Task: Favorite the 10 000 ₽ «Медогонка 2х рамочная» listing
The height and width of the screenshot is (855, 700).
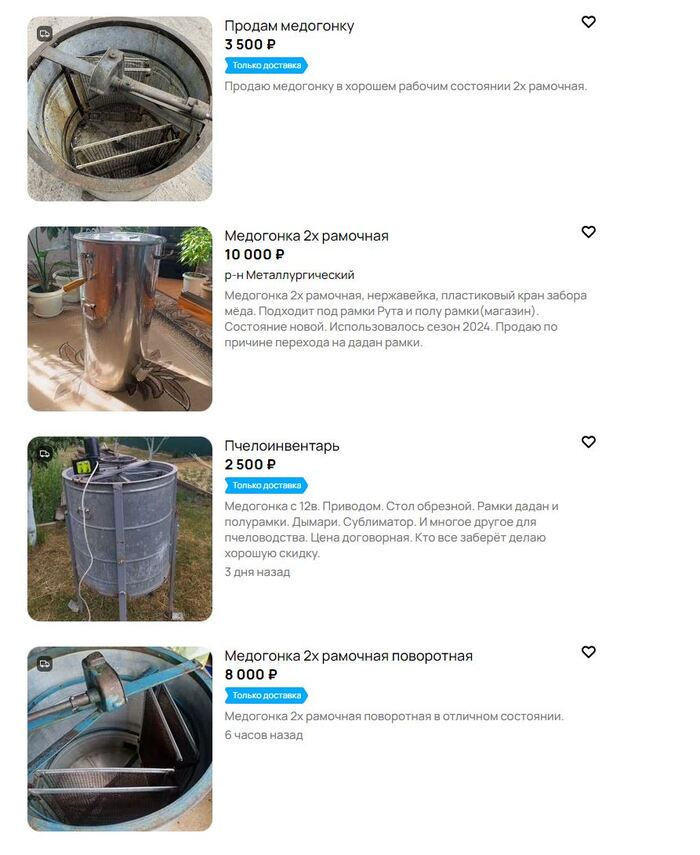Action: click(x=588, y=232)
